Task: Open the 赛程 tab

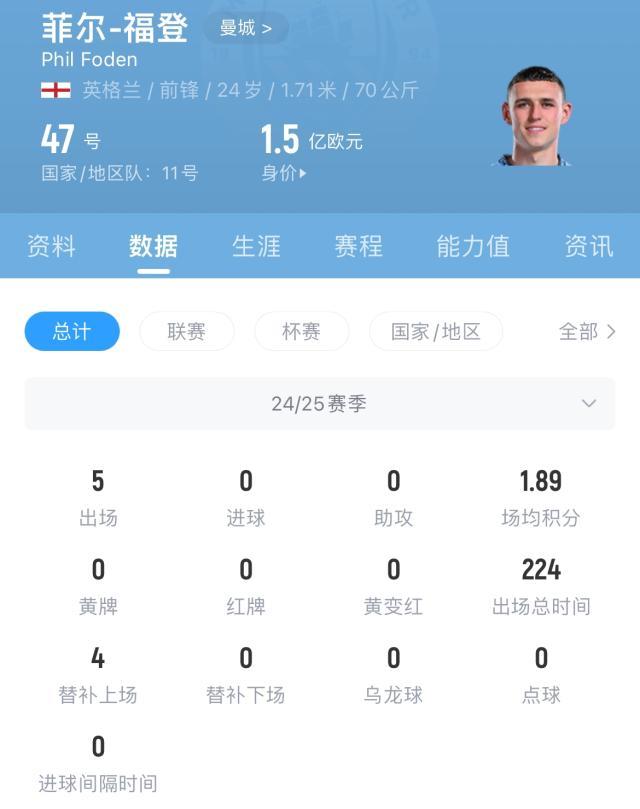Action: [359, 246]
